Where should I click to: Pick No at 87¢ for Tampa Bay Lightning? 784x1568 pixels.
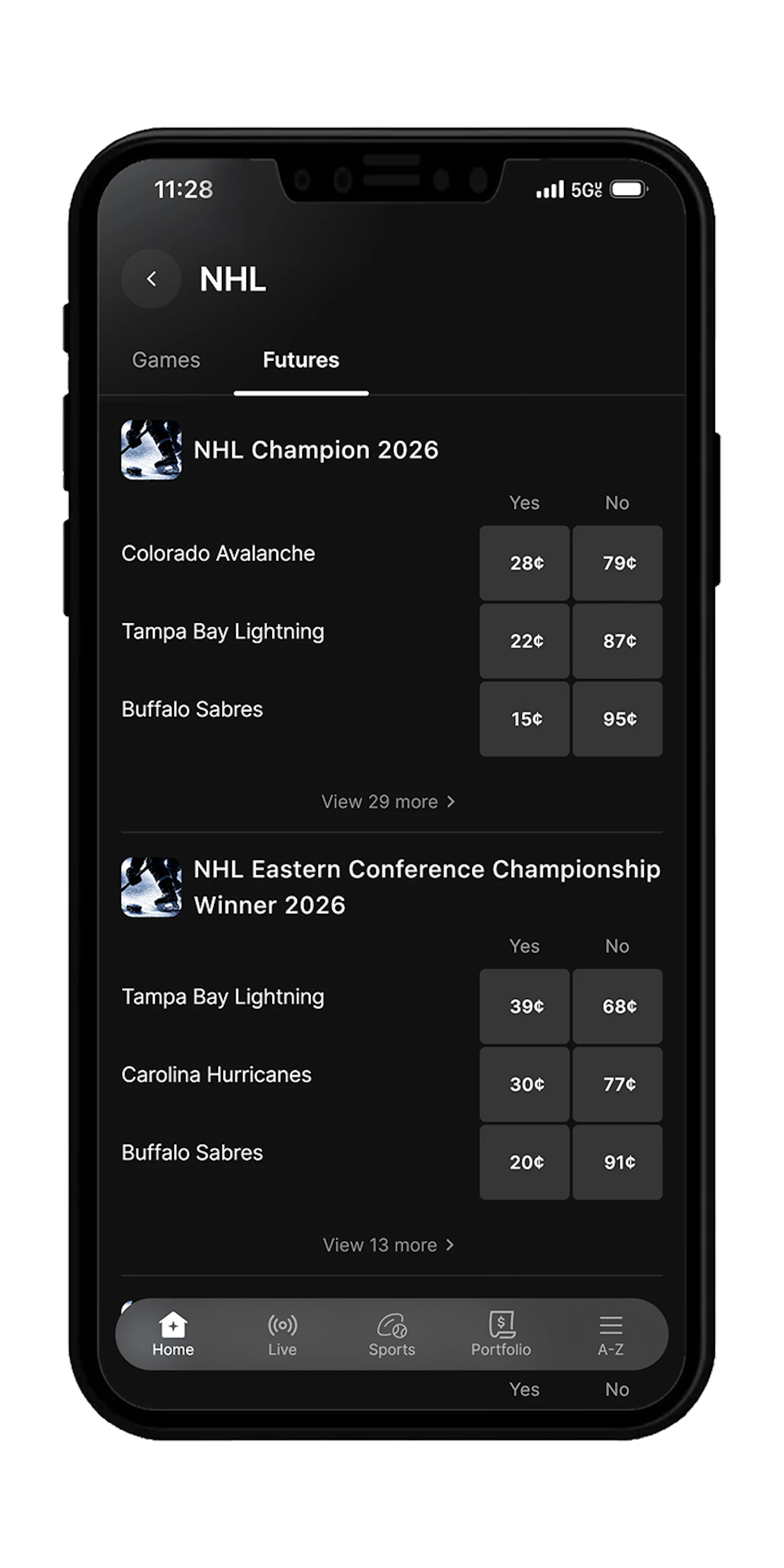[x=617, y=641]
